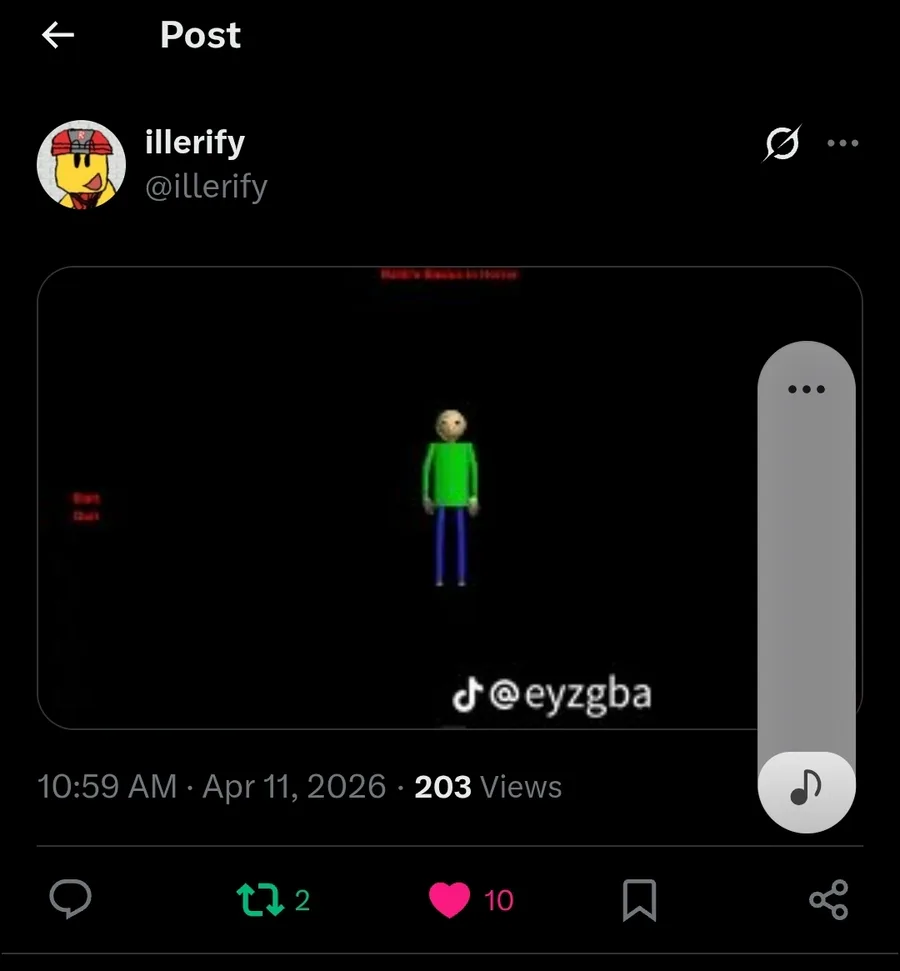Viewport: 900px width, 971px height.
Task: Unlike the post with 10 likes
Action: (x=450, y=900)
